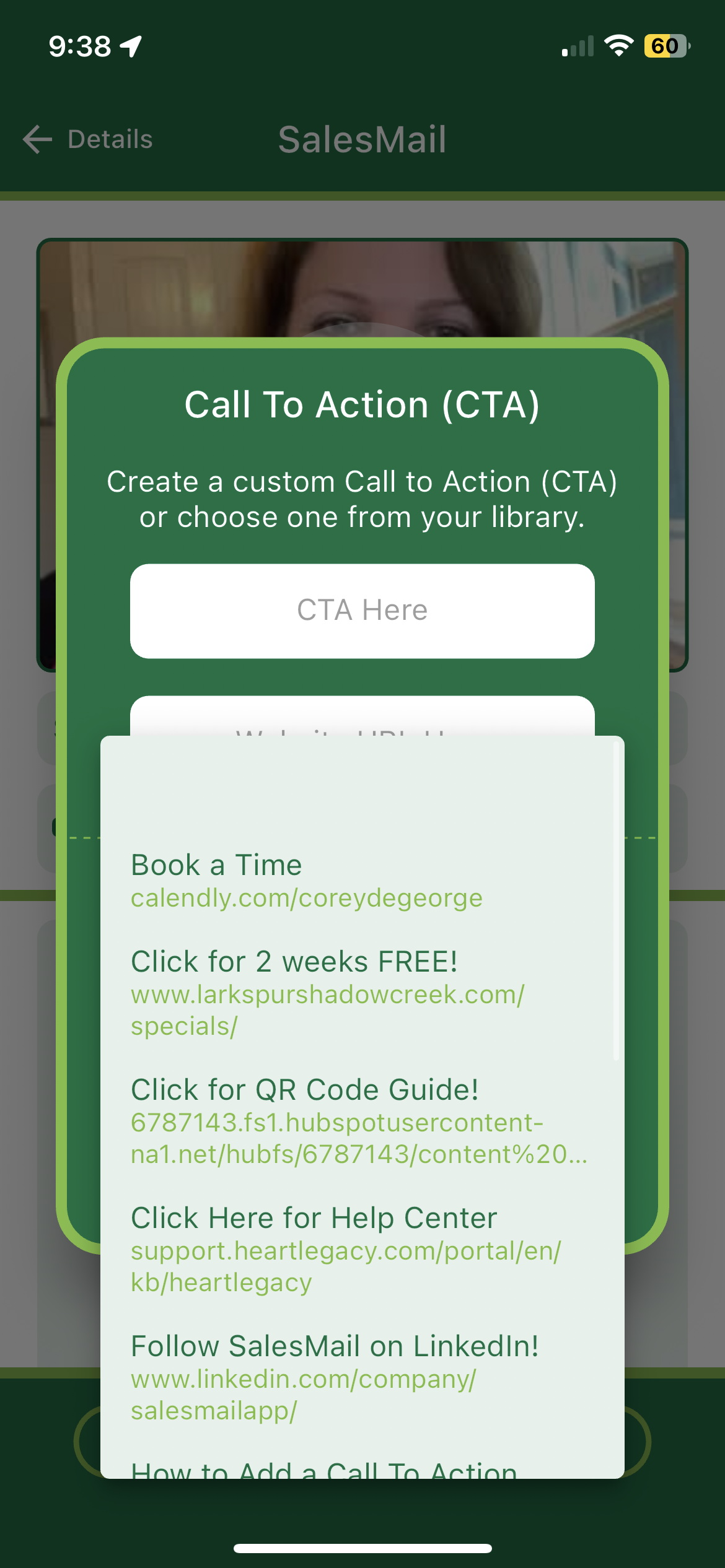725x1568 pixels.
Task: Go back to Details
Action: pos(88,139)
